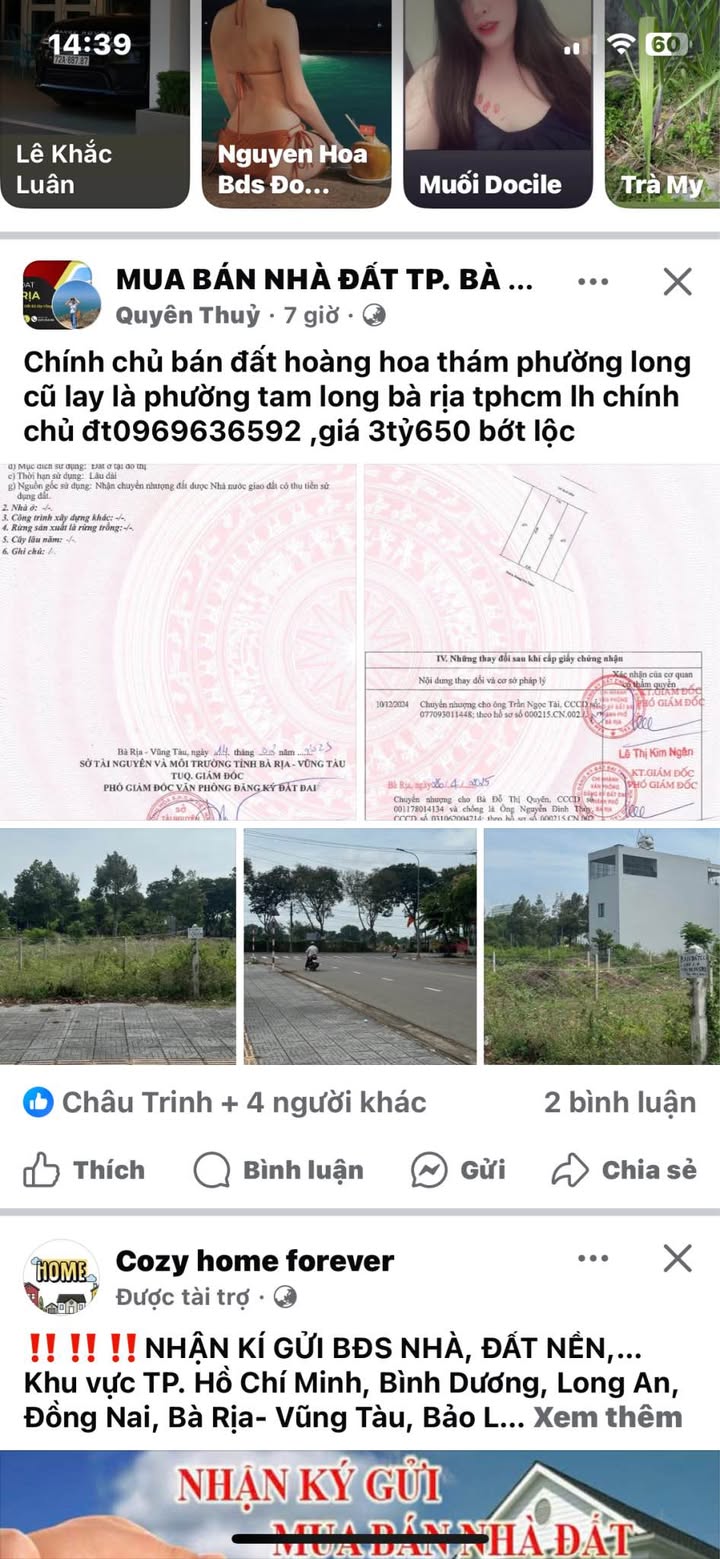Share the post using Chia sẻ

click(x=624, y=1170)
